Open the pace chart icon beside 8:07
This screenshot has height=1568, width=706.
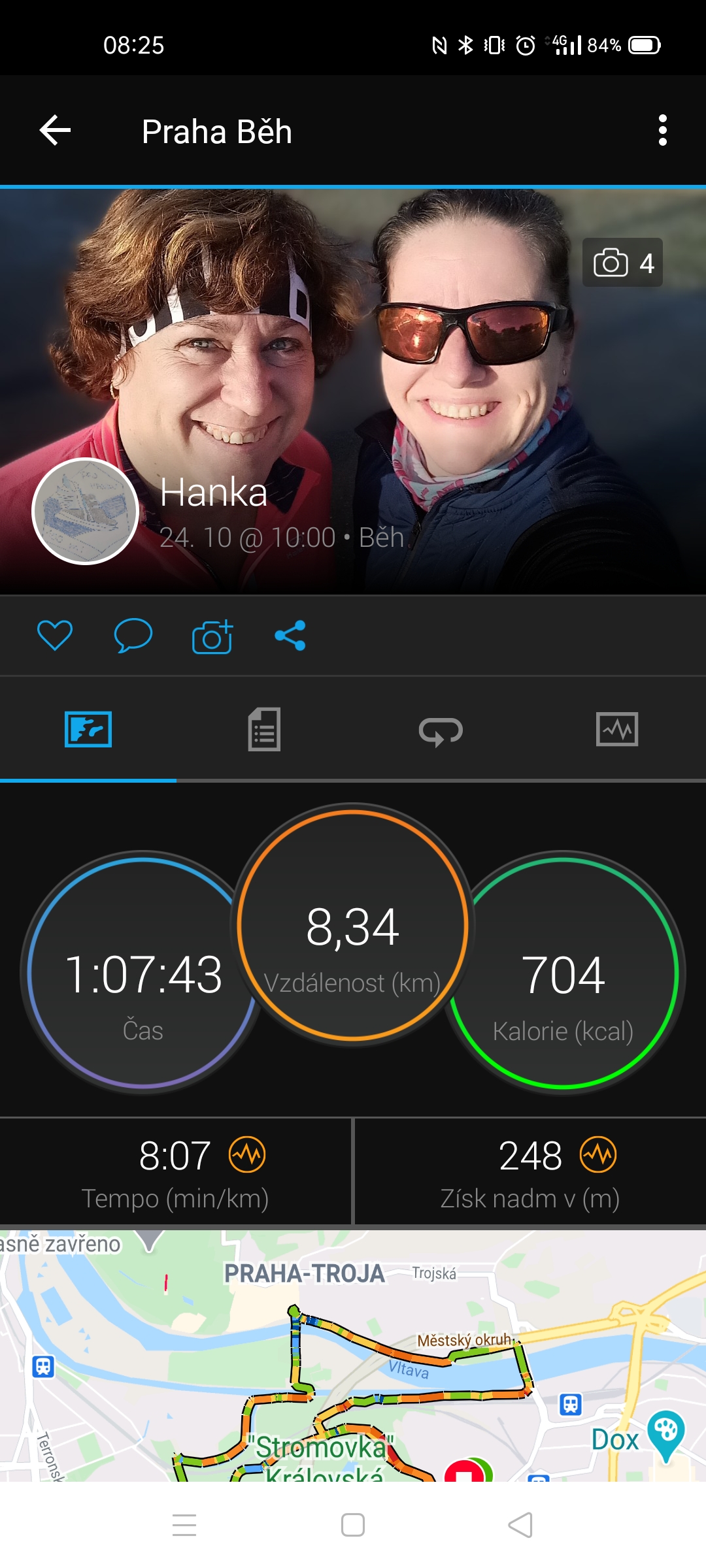(x=247, y=1155)
